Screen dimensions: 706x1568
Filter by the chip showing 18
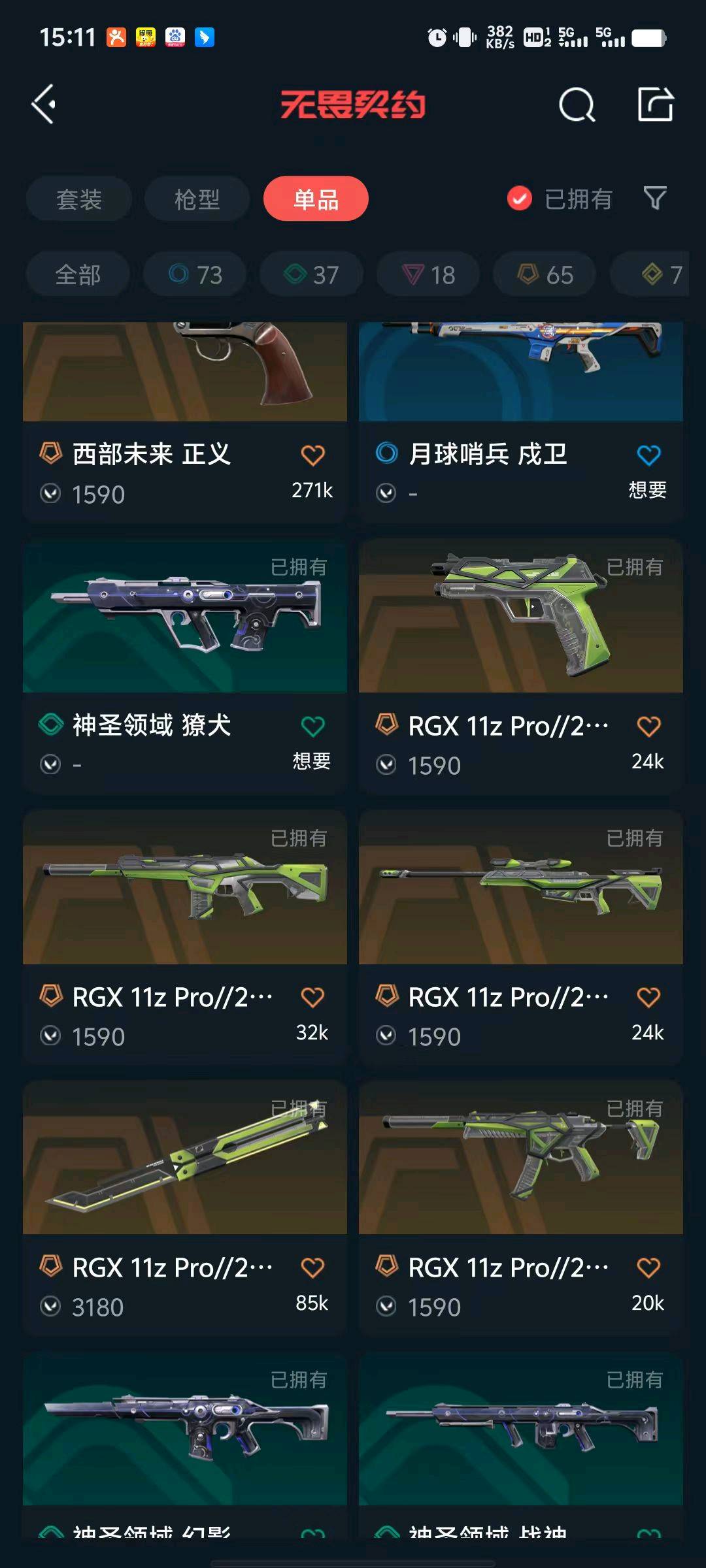pyautogui.click(x=428, y=274)
